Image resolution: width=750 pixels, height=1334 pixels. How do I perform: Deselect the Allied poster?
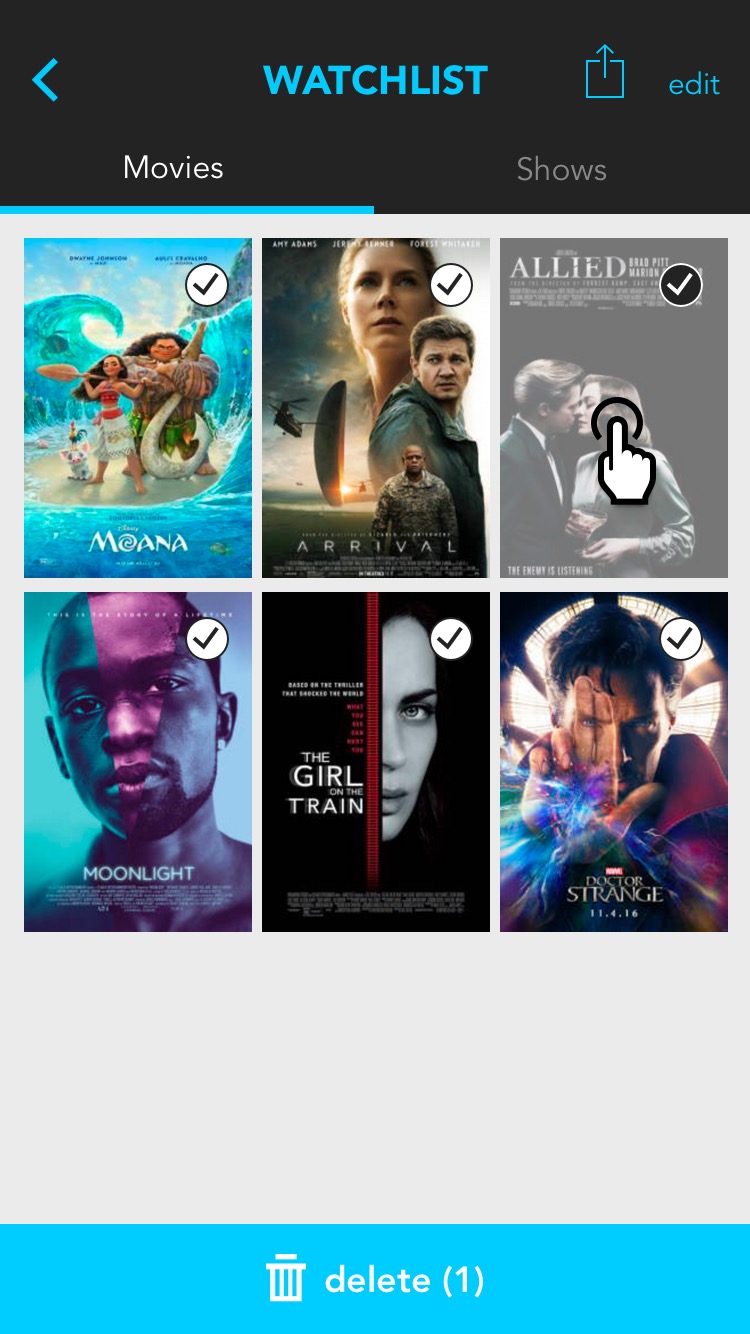[614, 408]
